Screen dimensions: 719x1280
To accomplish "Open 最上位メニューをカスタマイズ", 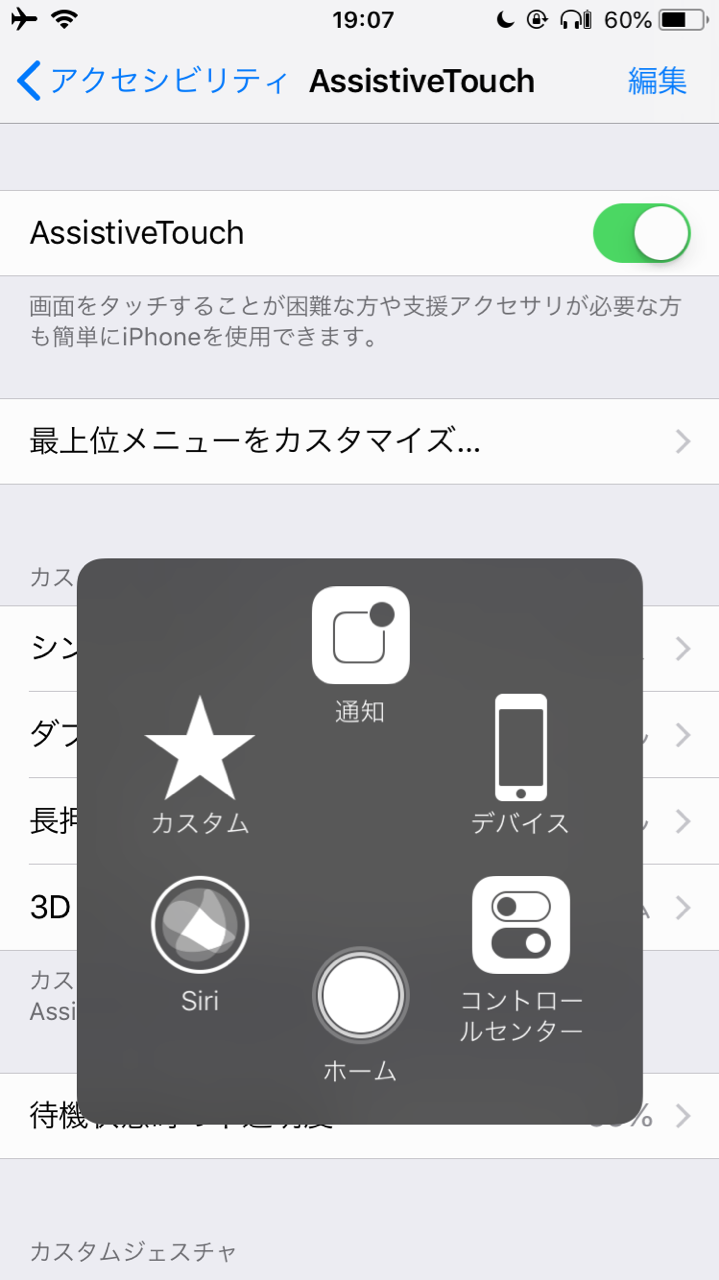I will tap(360, 441).
